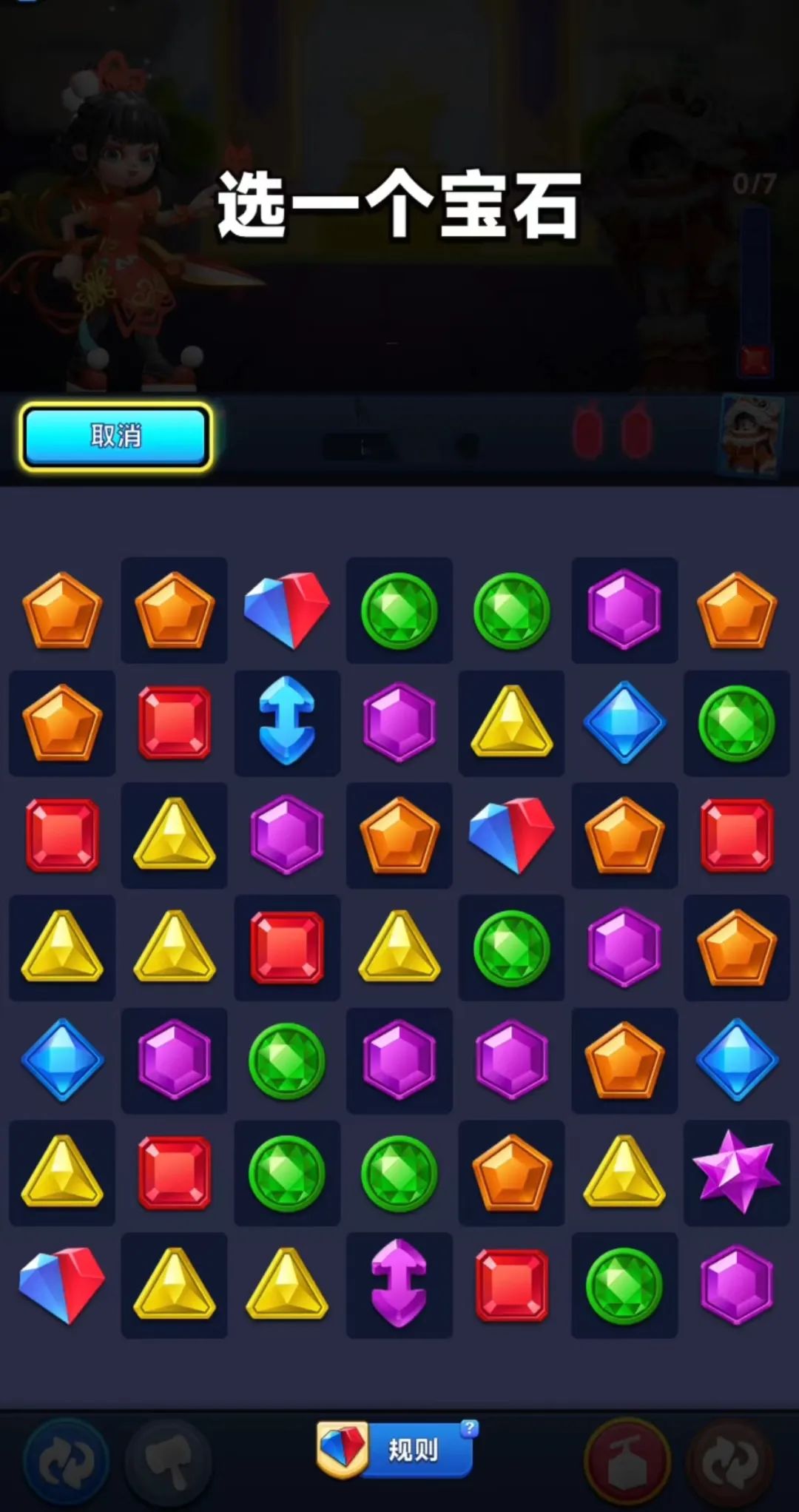The height and width of the screenshot is (1512, 799).
Task: Click a green circular gem in the top row
Action: (x=399, y=610)
